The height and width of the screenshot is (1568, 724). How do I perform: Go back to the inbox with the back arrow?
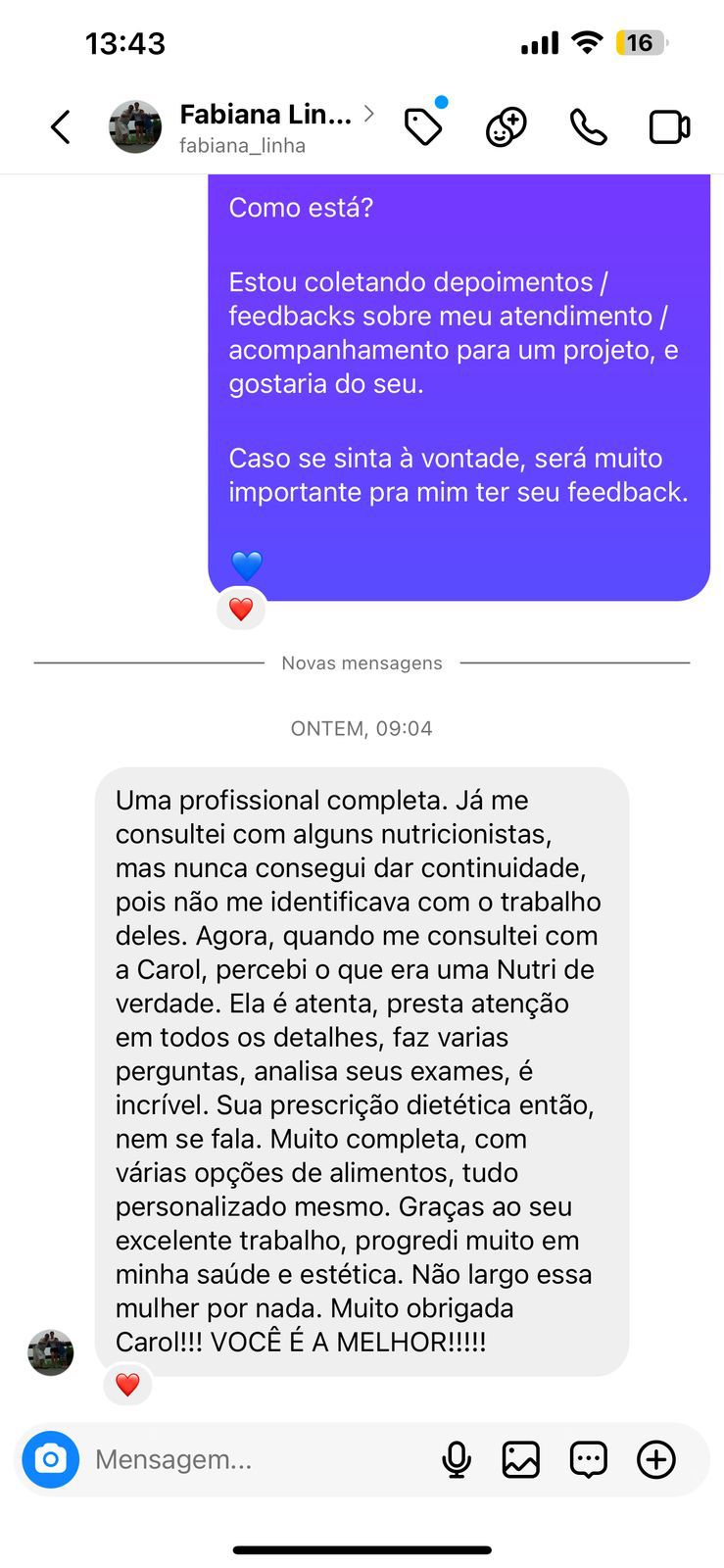(60, 126)
